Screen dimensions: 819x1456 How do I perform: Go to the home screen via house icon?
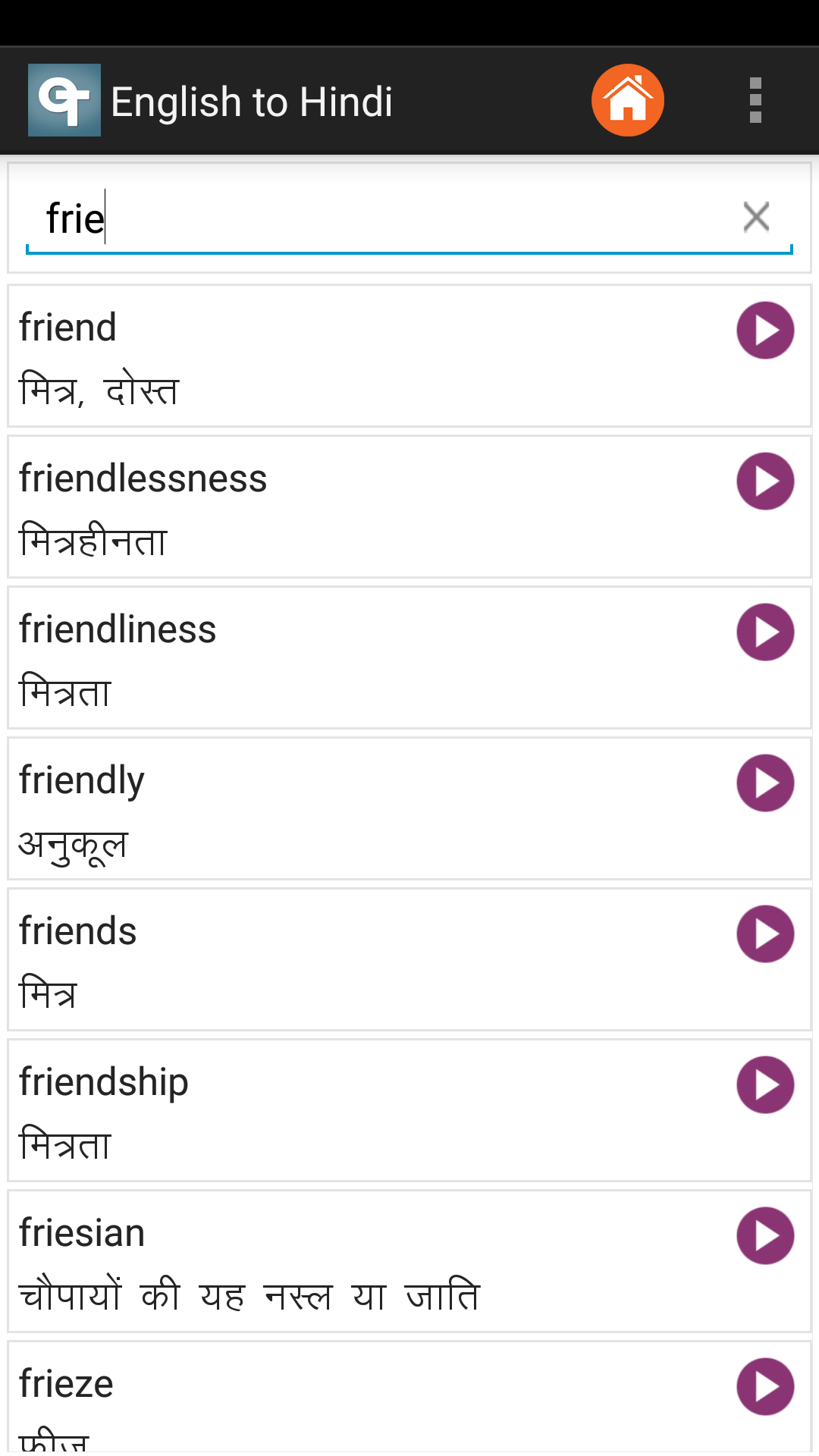(x=627, y=100)
